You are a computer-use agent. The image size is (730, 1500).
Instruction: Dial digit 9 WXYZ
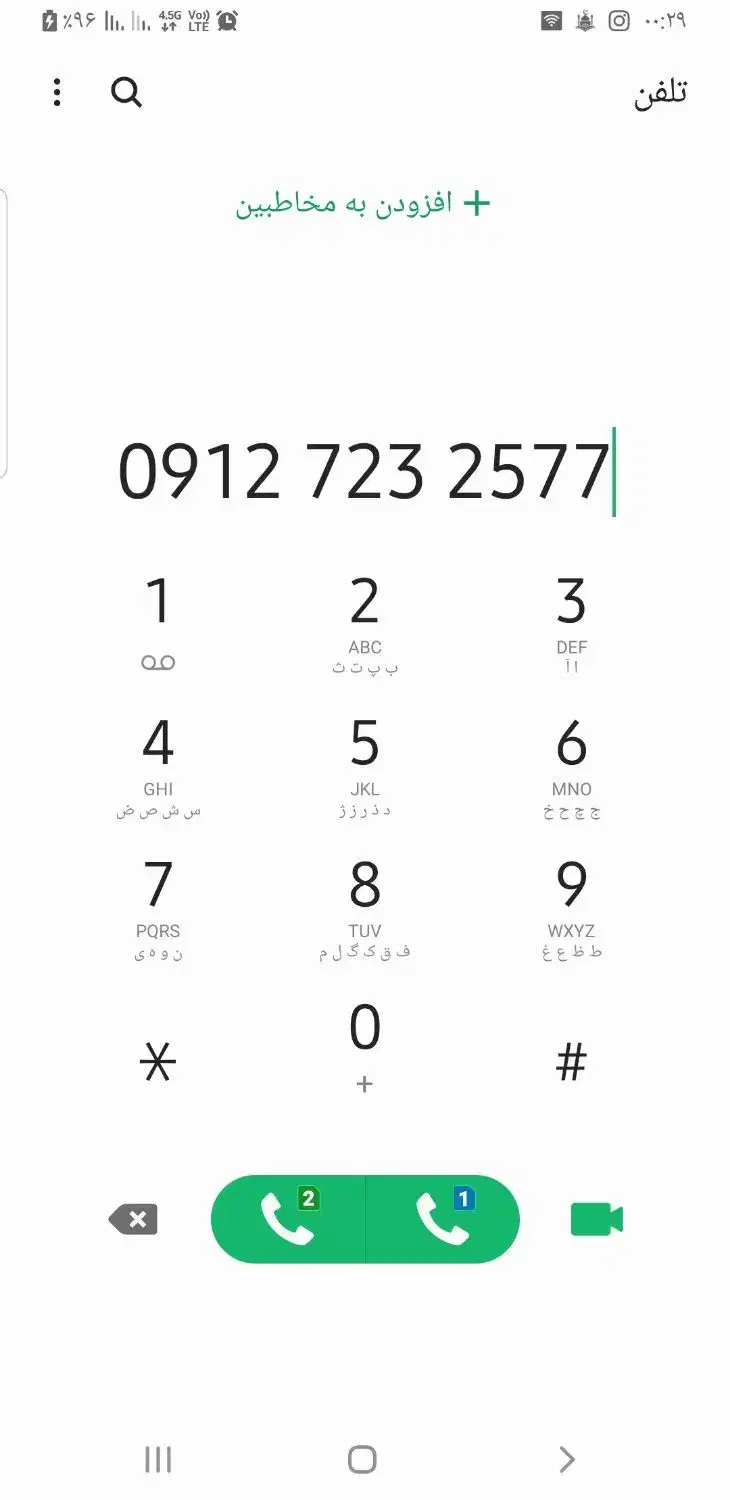click(x=571, y=904)
